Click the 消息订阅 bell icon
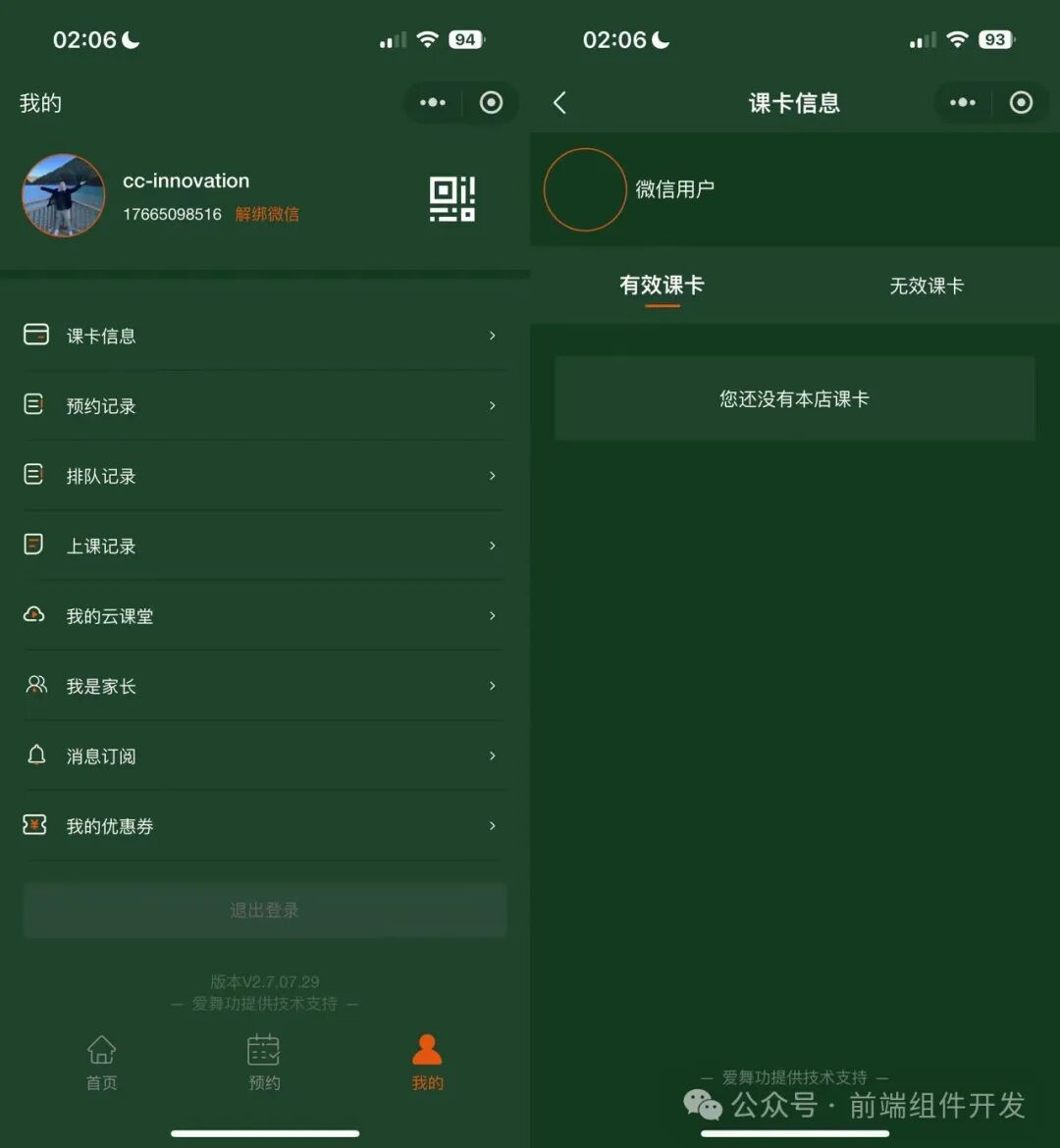Screen dimensions: 1060x1148 pyautogui.click(x=35, y=756)
